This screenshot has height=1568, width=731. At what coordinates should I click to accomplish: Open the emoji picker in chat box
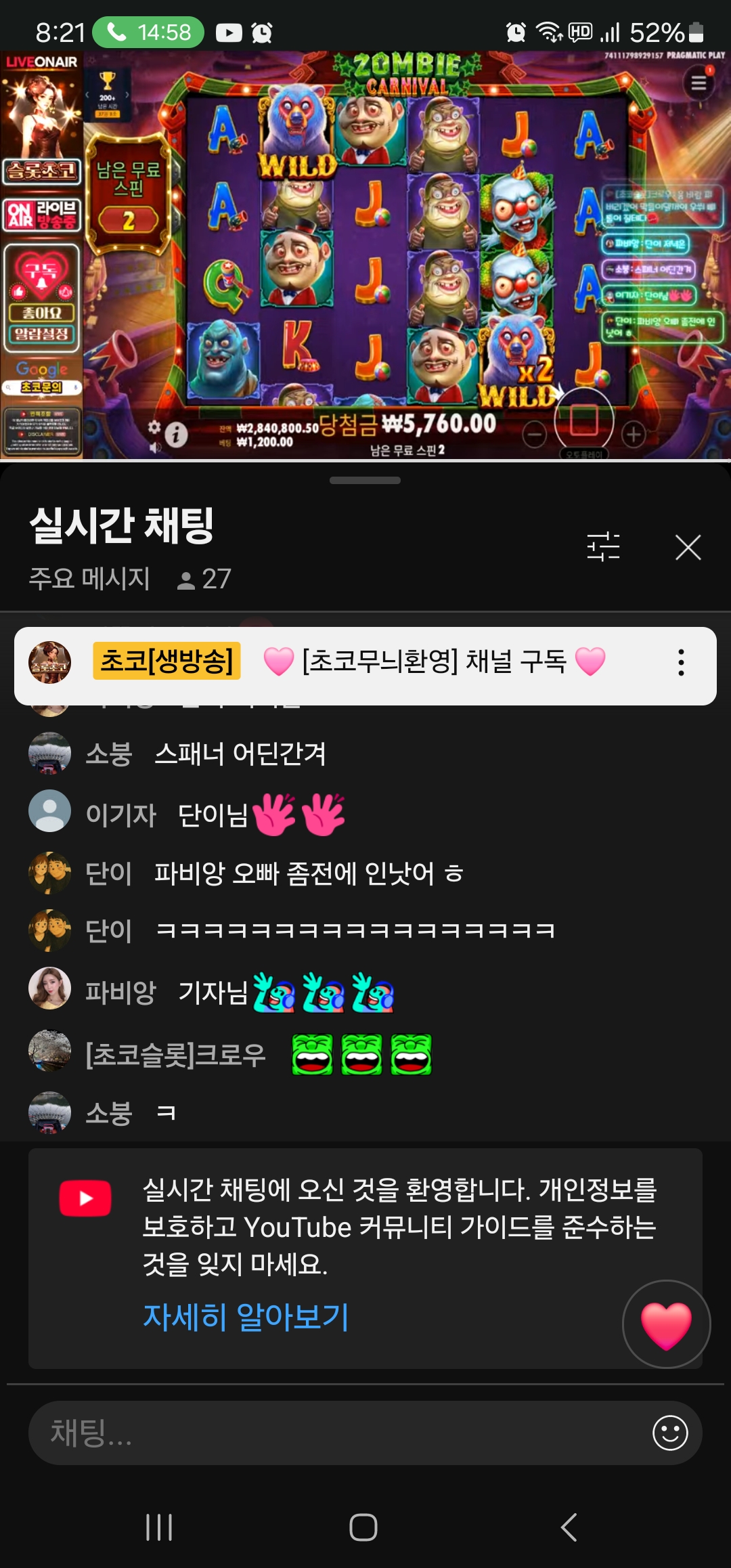tap(670, 1433)
